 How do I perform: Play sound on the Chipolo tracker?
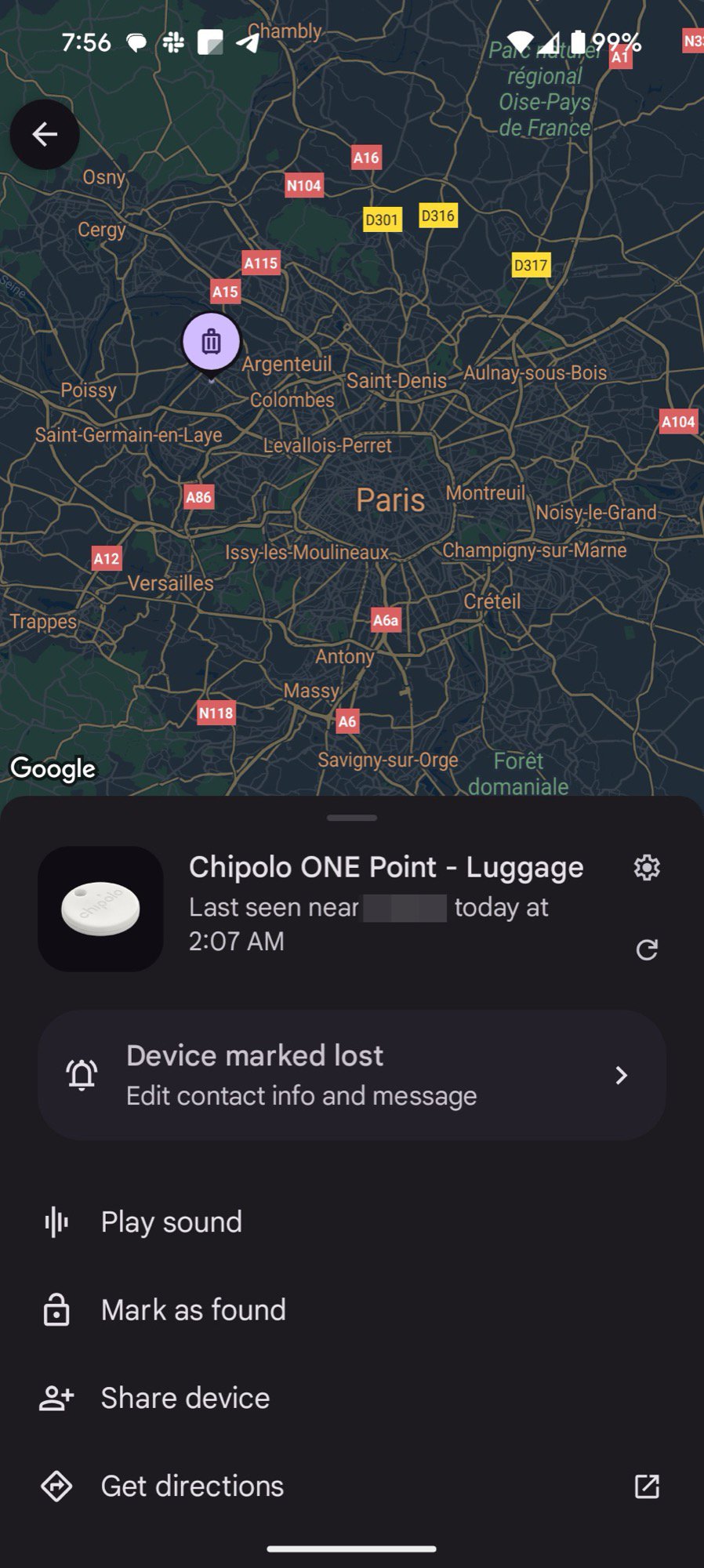[172, 1222]
